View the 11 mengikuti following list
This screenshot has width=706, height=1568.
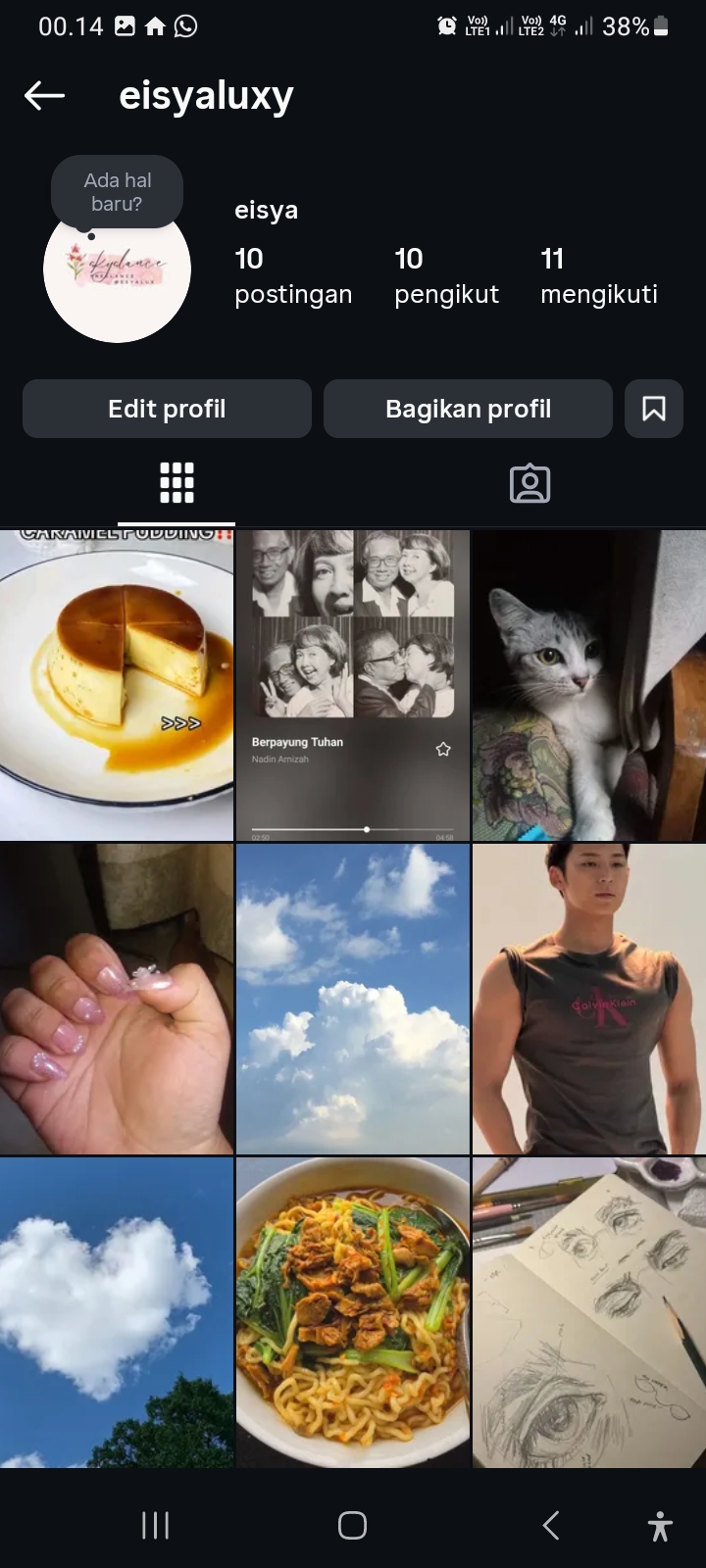[x=598, y=276]
